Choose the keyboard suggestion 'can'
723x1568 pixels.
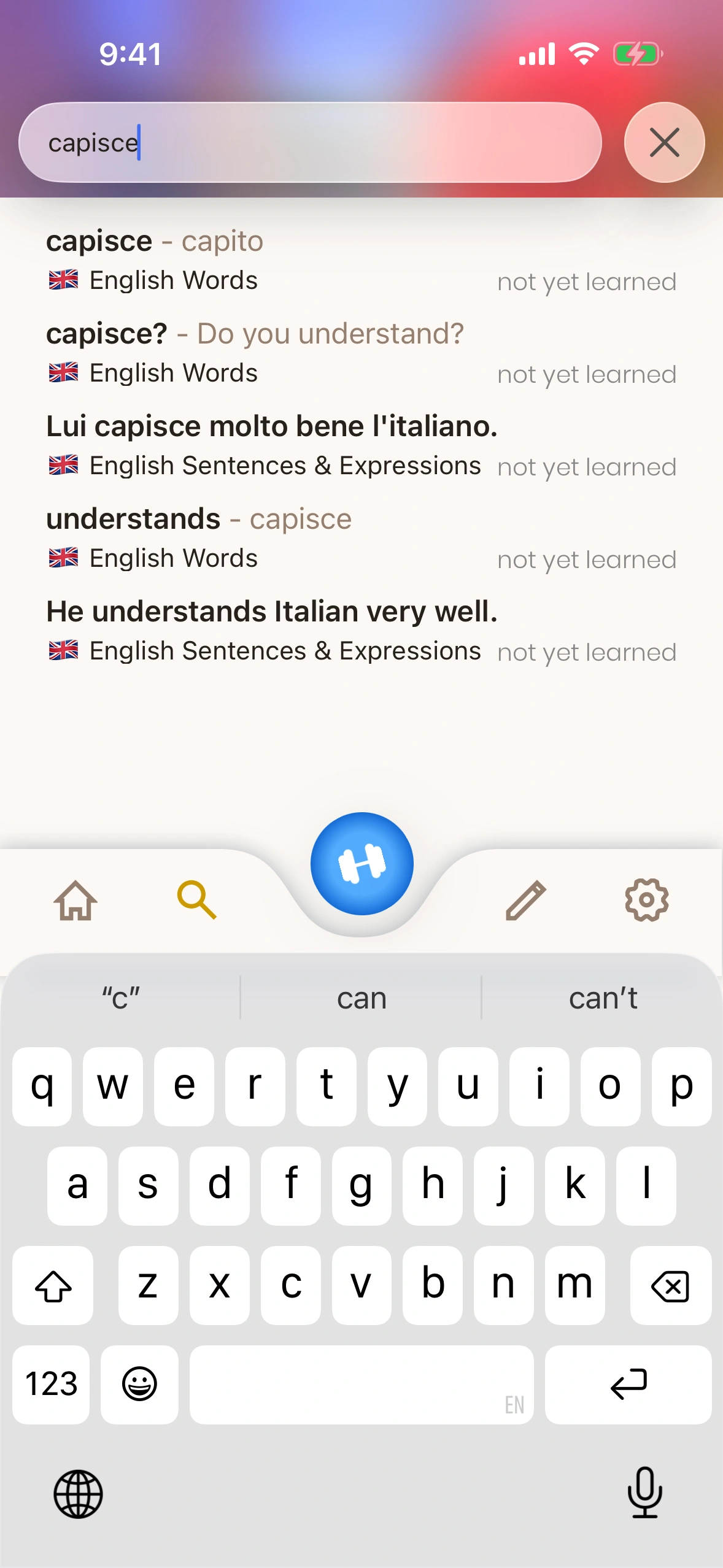click(361, 998)
